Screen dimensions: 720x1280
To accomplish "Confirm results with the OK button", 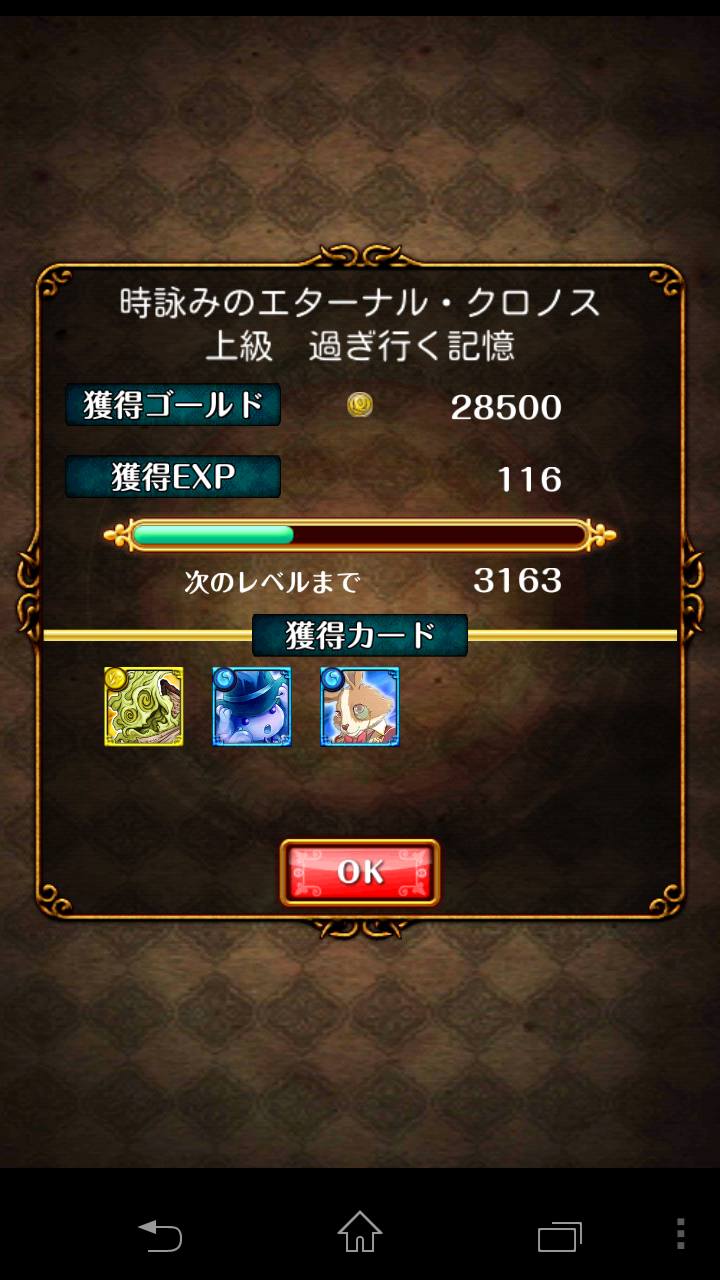I will click(x=360, y=872).
